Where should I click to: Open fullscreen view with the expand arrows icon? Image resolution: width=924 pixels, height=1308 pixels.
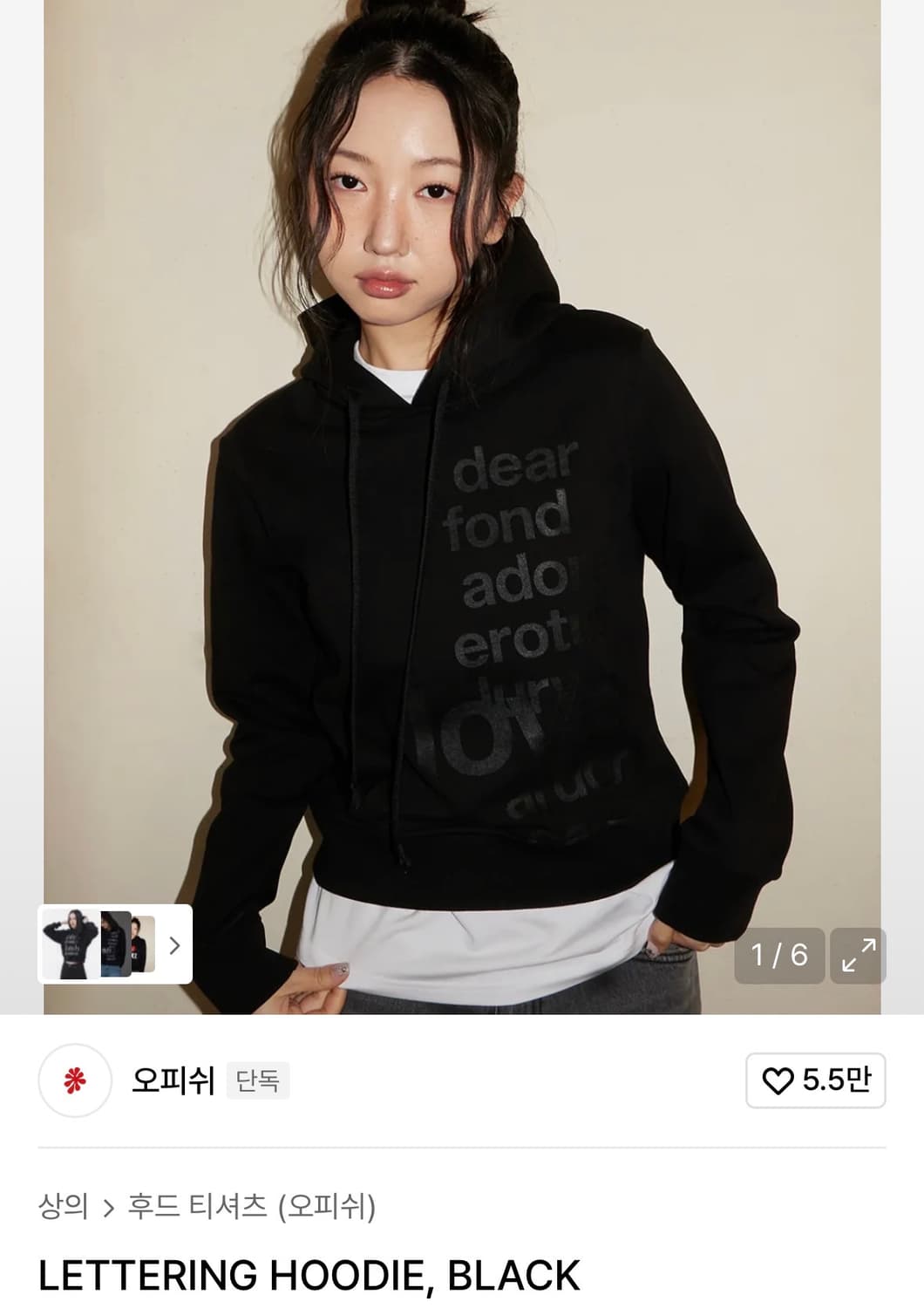pyautogui.click(x=857, y=956)
